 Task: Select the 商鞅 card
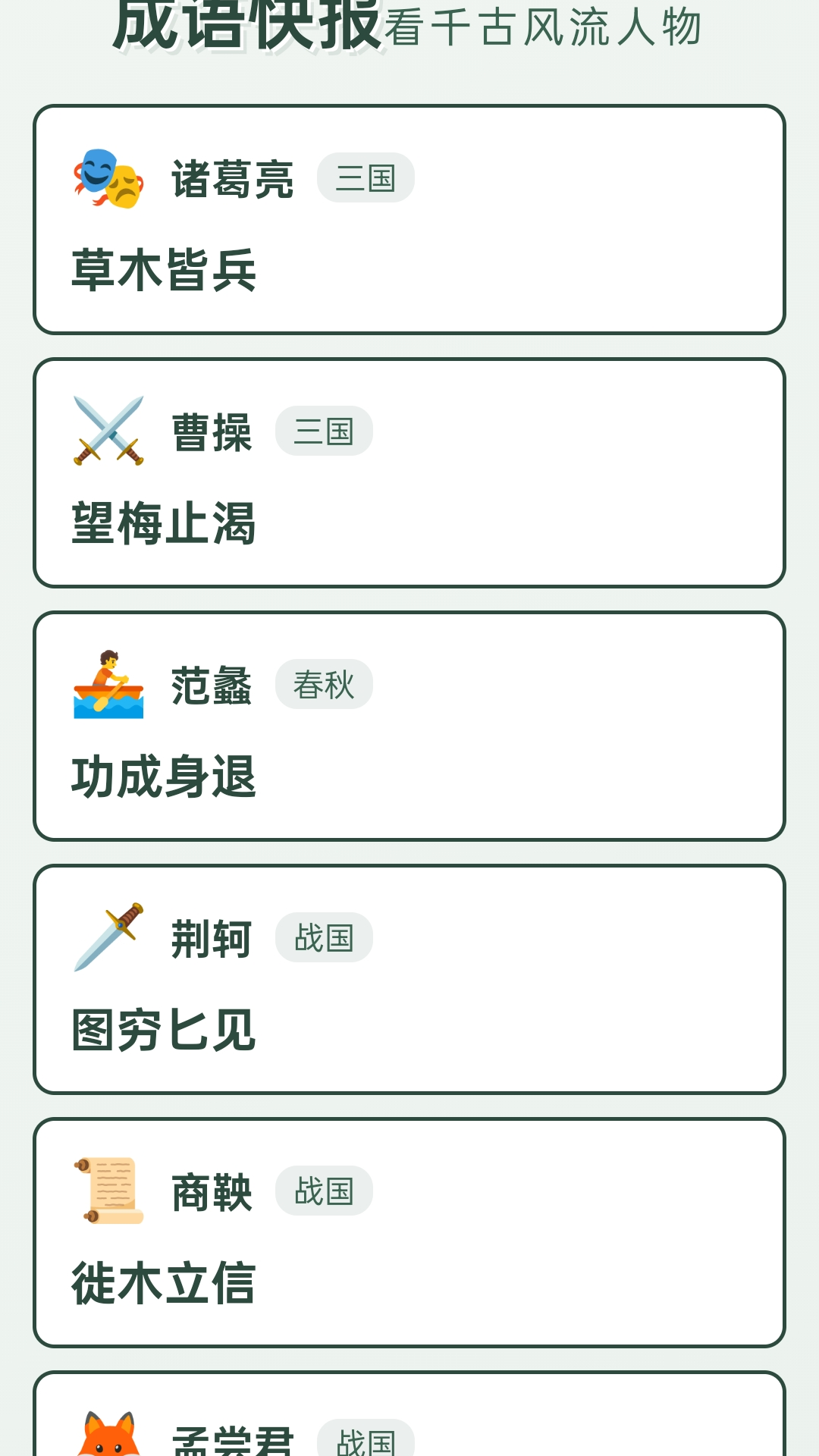tap(409, 1232)
